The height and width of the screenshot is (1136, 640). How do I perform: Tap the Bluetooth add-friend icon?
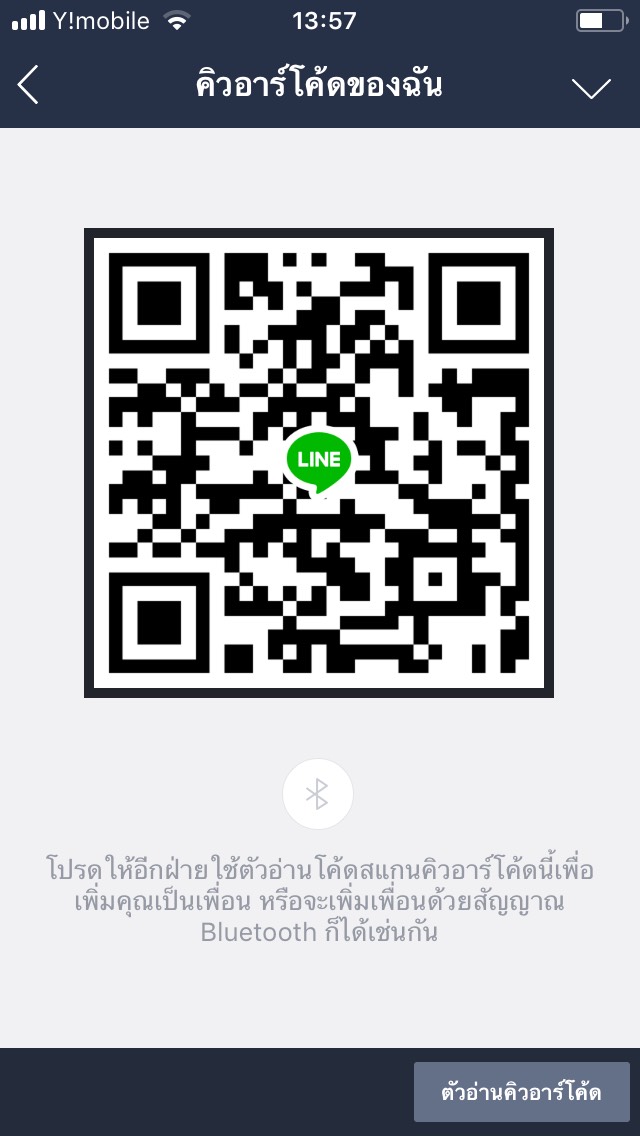(318, 794)
